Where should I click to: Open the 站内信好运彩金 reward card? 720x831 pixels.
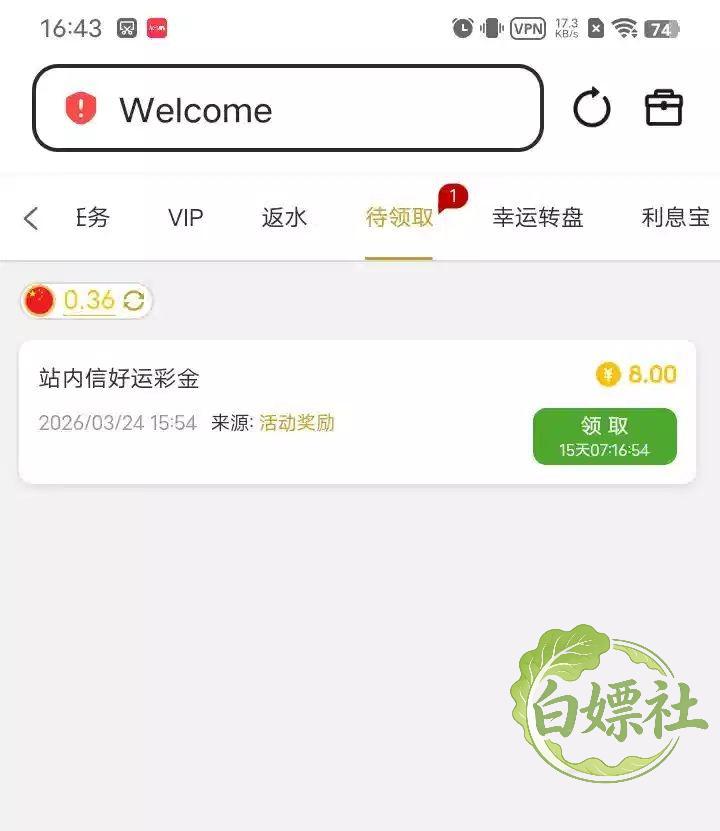tap(357, 412)
